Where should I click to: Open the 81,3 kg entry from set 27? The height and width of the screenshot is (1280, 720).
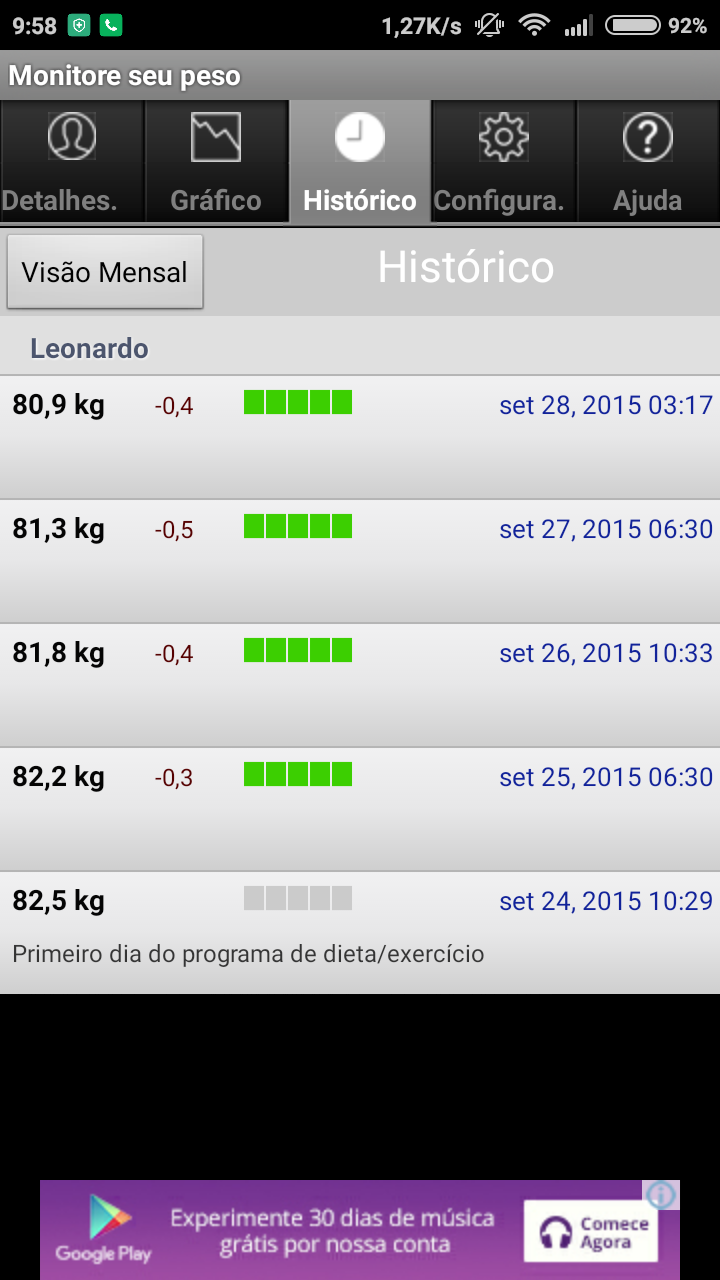coord(360,561)
